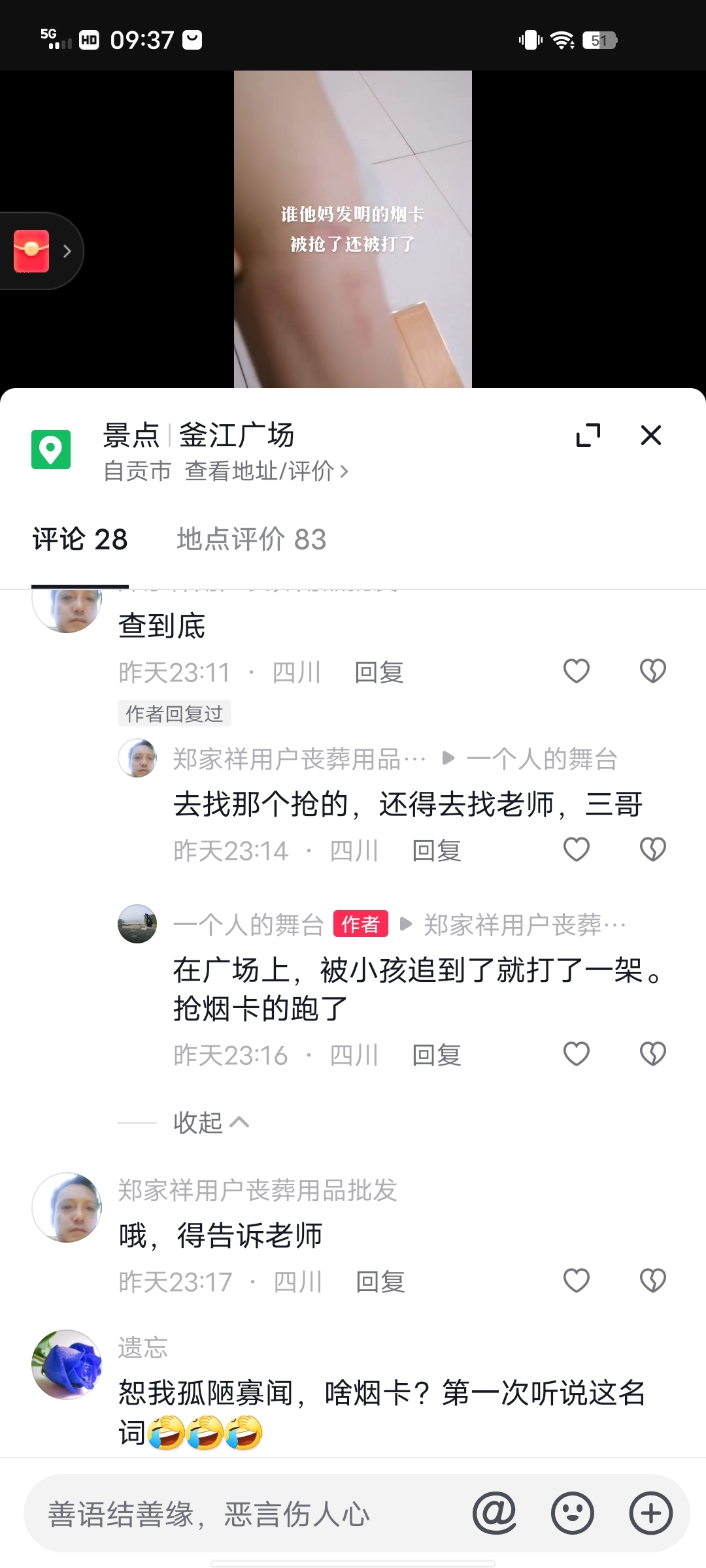Tap the comment input field 善语结善缘
706x1568 pixels.
[248, 1514]
